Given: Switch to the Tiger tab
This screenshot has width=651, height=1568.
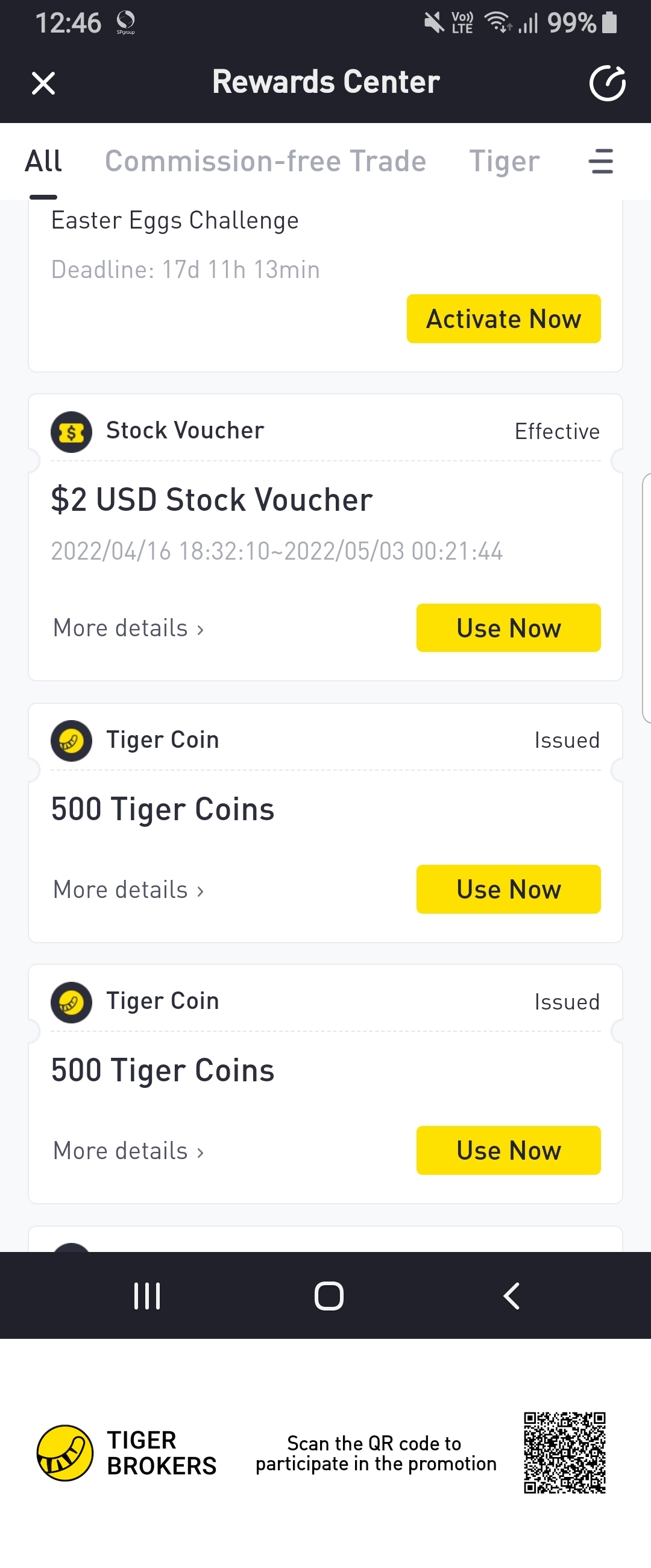Looking at the screenshot, I should [x=504, y=161].
